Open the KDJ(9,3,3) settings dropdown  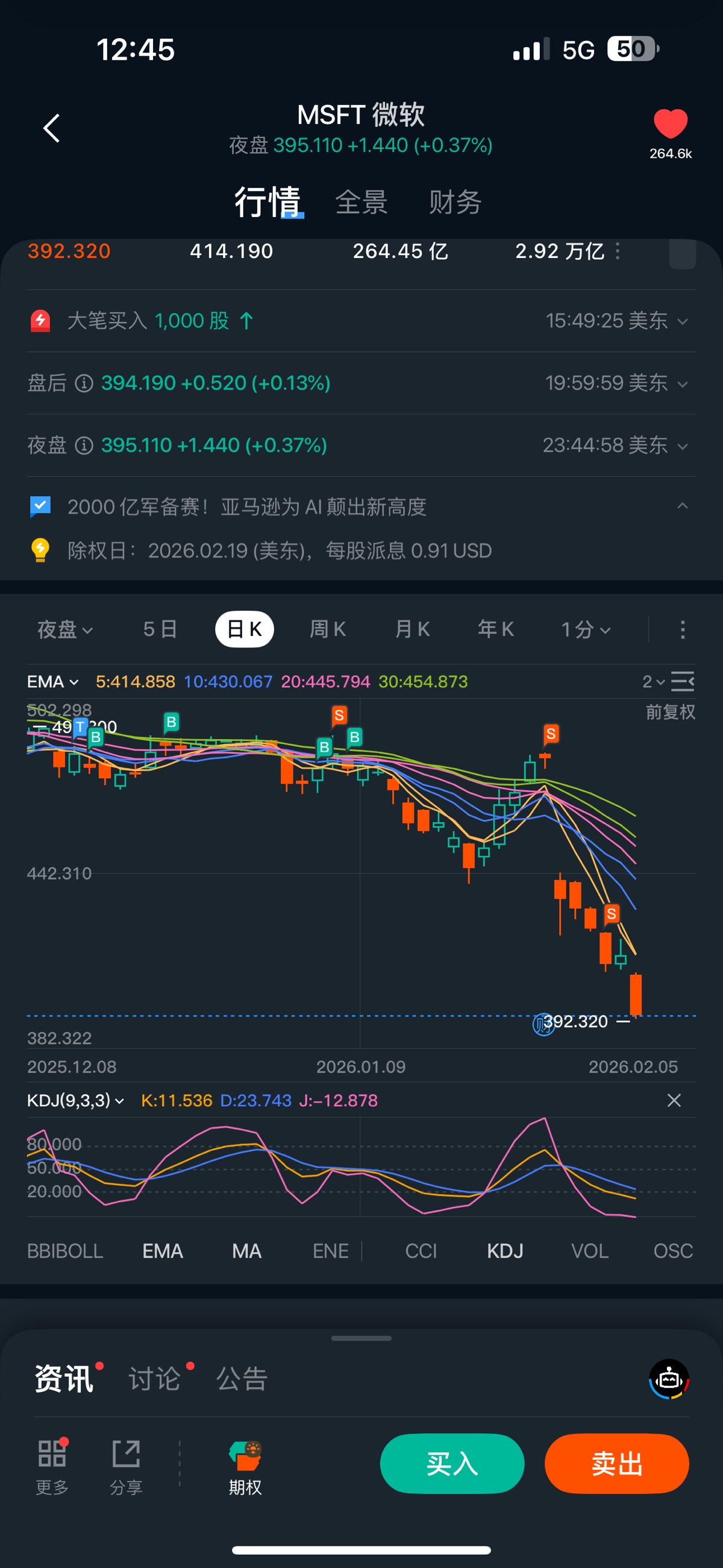pos(75,1101)
